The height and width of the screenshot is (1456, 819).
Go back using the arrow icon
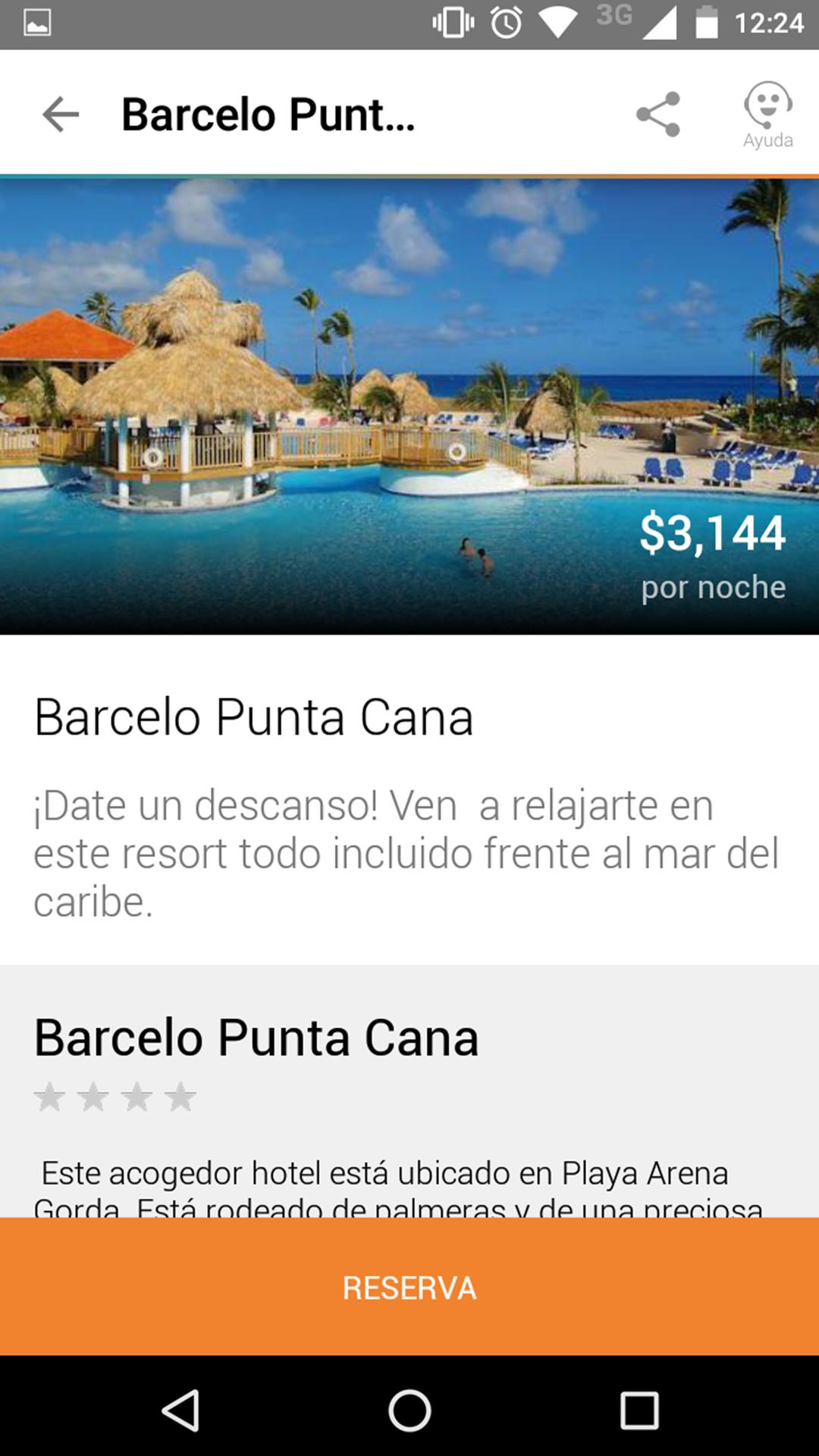coord(61,115)
